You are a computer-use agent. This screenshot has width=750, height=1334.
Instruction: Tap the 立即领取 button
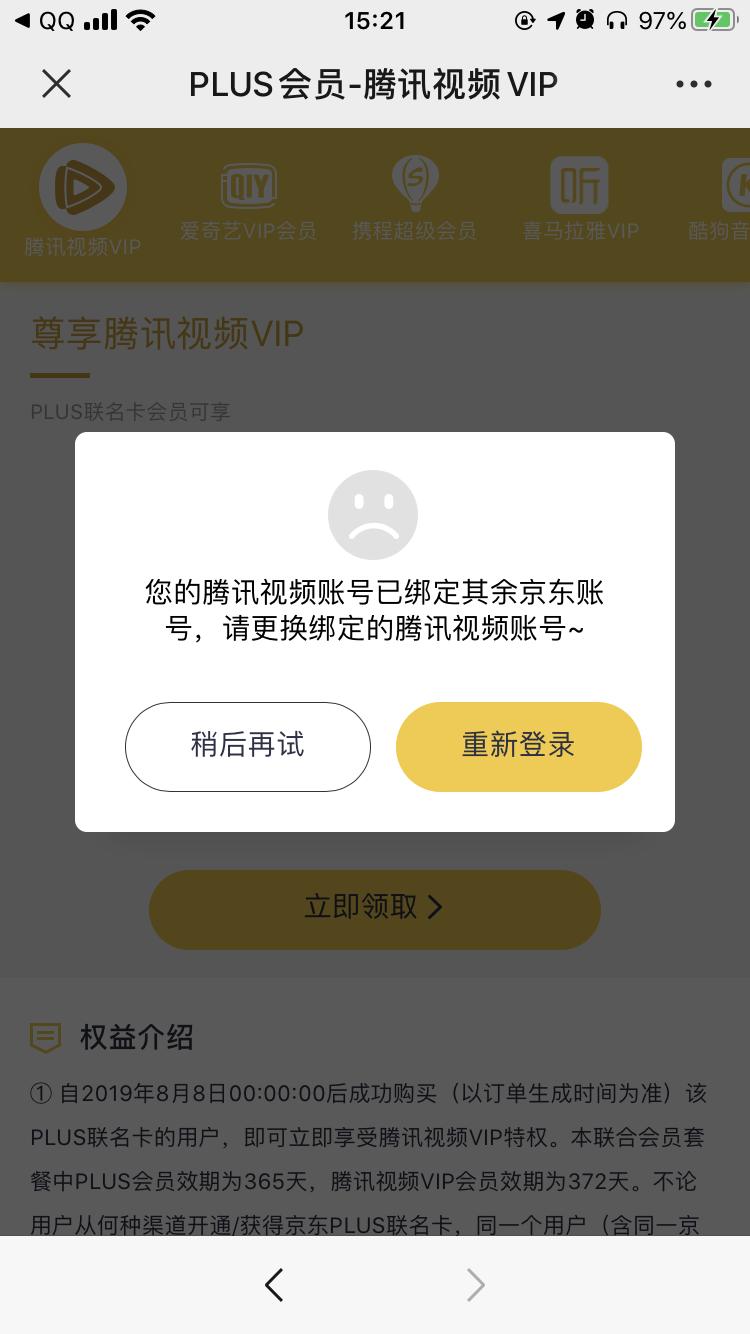(x=374, y=908)
